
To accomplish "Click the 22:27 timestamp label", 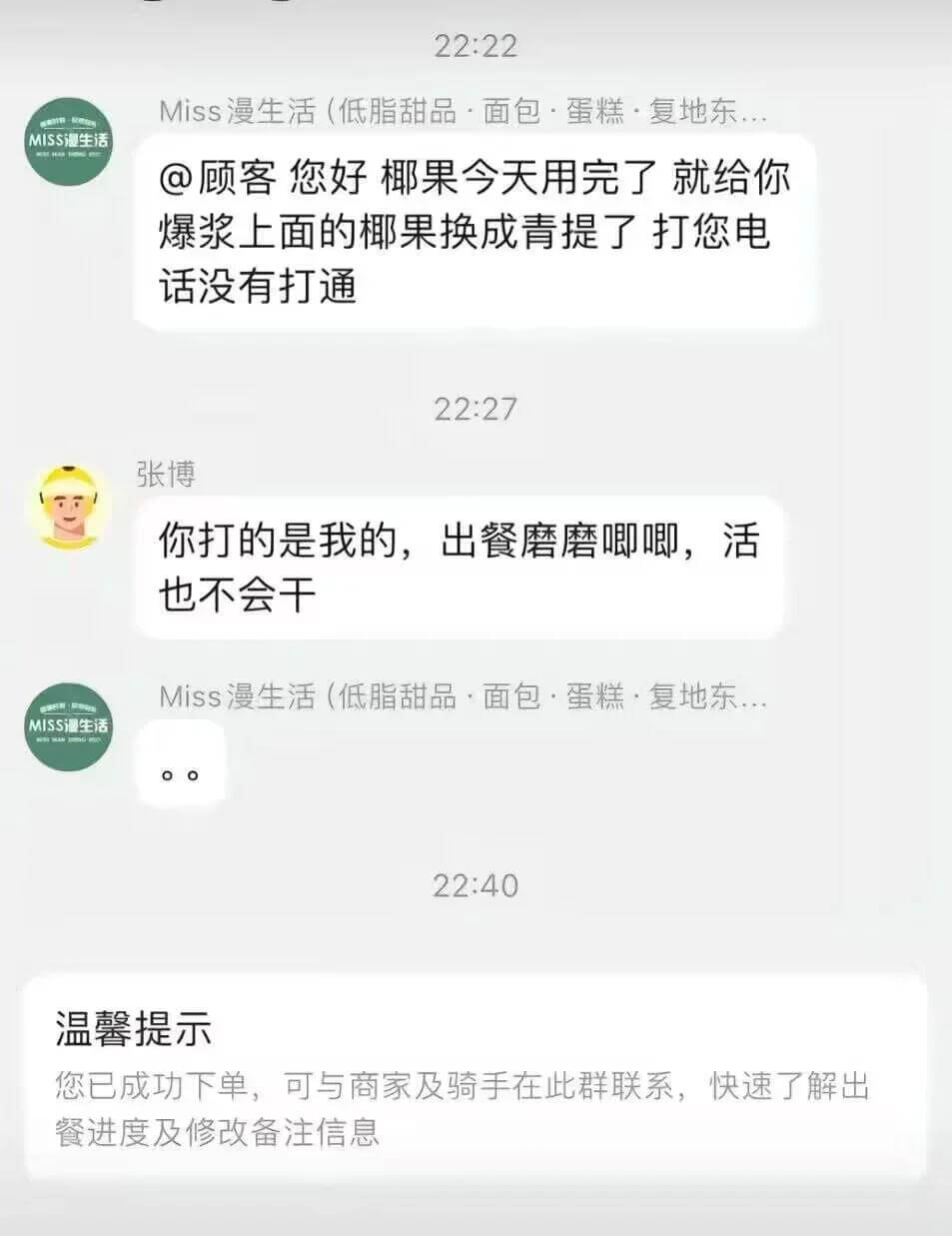I will [x=476, y=407].
